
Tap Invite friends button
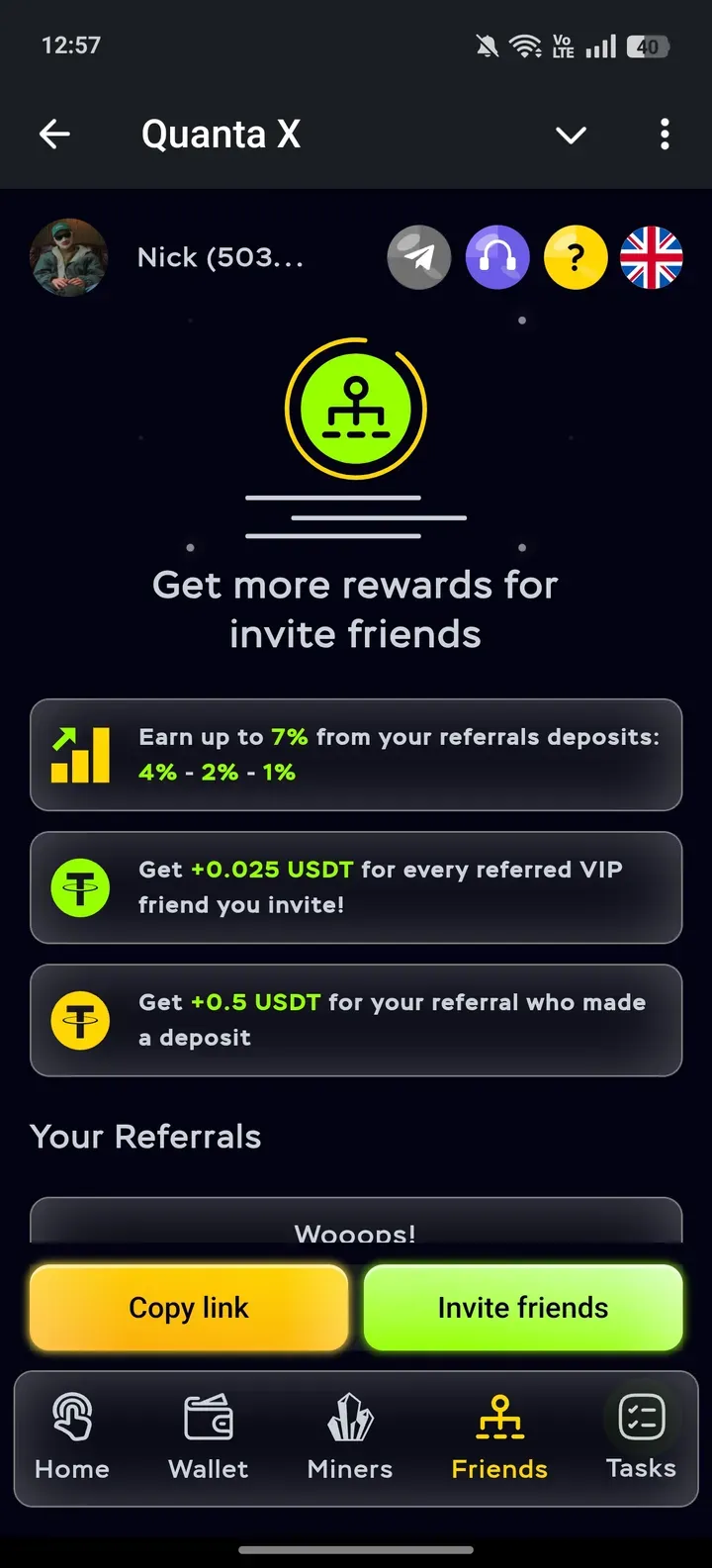click(523, 1308)
